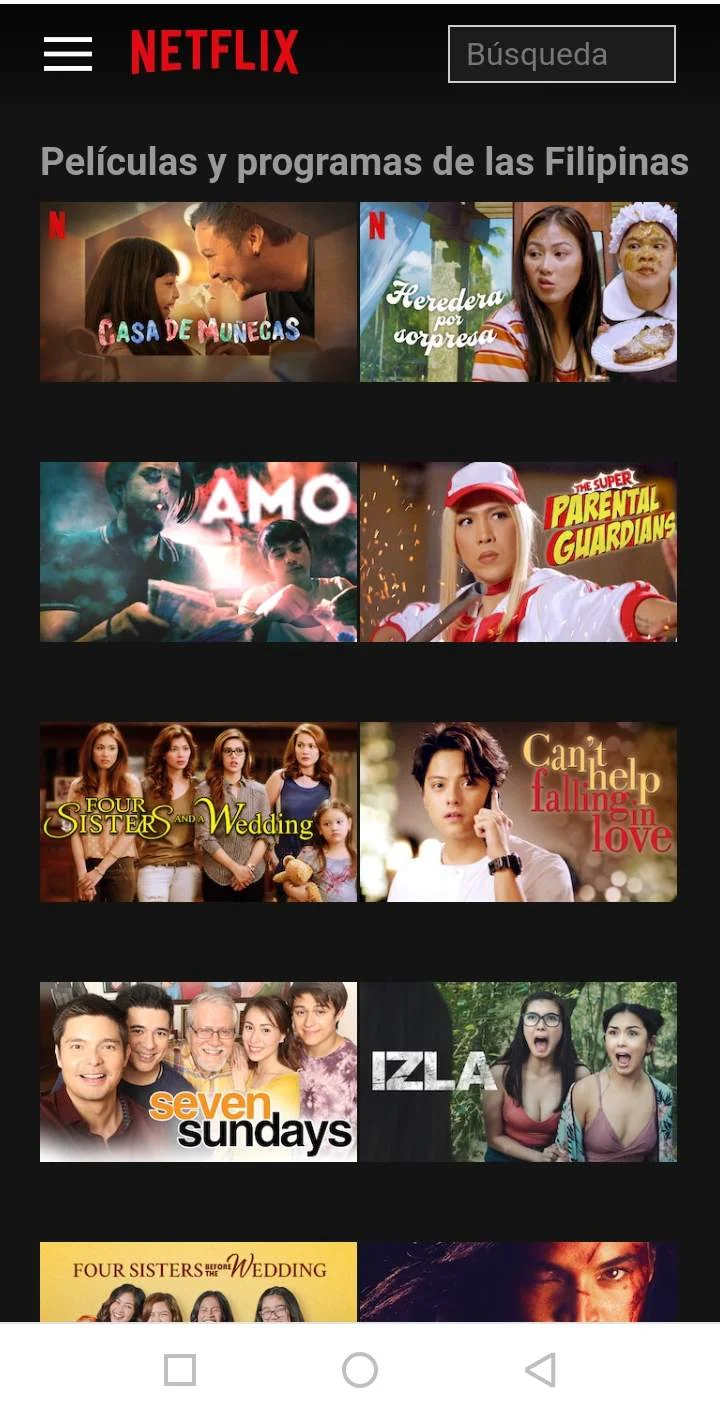Go to the system home screen
Viewport: 720px width, 1417px height.
[x=360, y=1370]
